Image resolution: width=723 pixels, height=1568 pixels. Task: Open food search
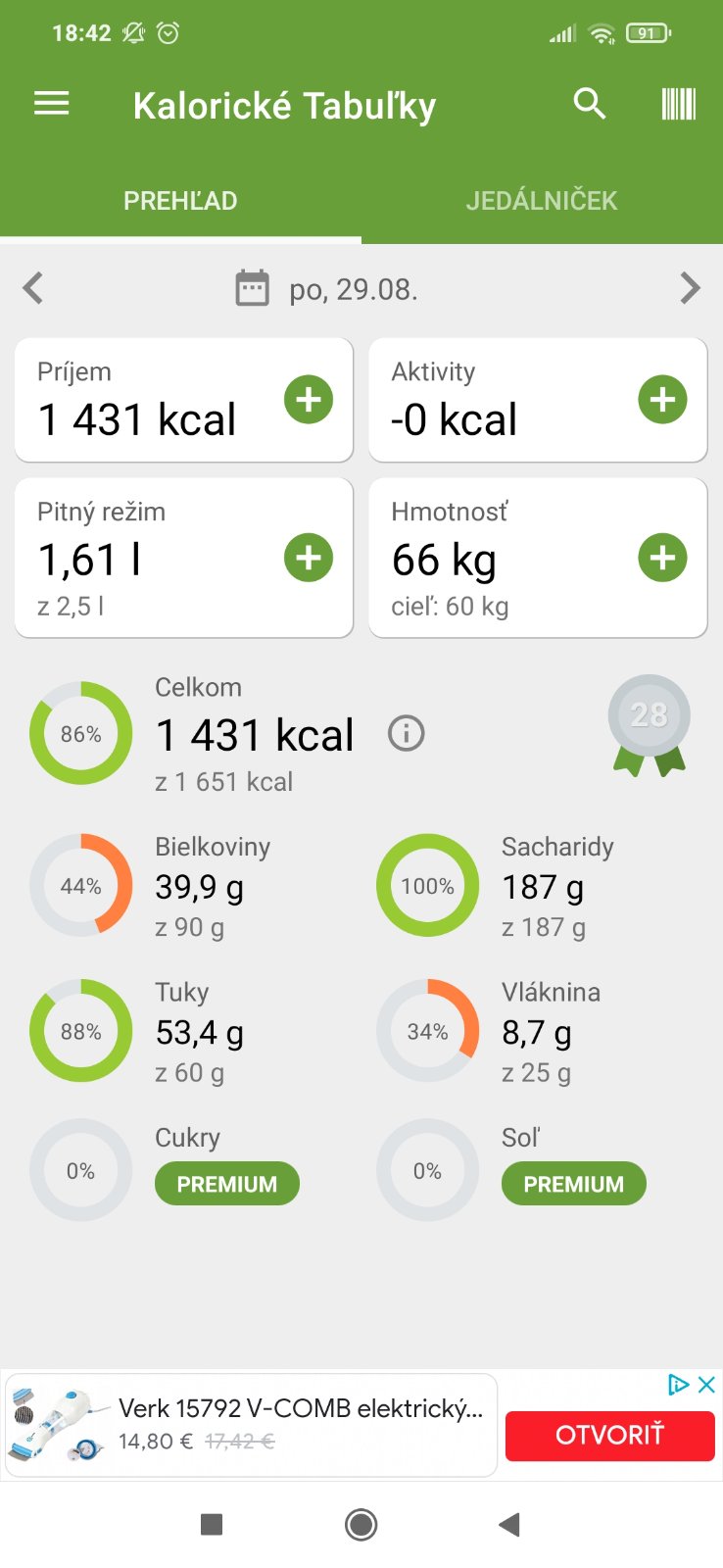589,104
